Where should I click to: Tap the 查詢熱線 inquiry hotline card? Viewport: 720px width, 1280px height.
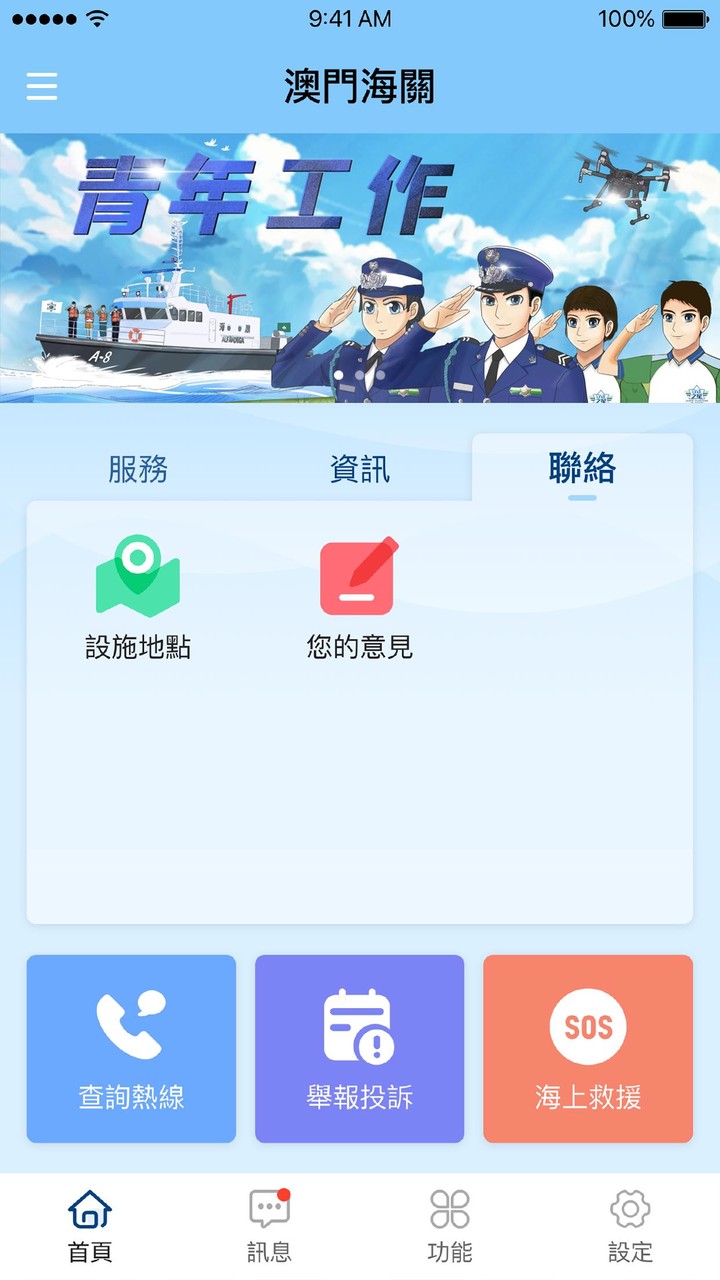point(131,1048)
